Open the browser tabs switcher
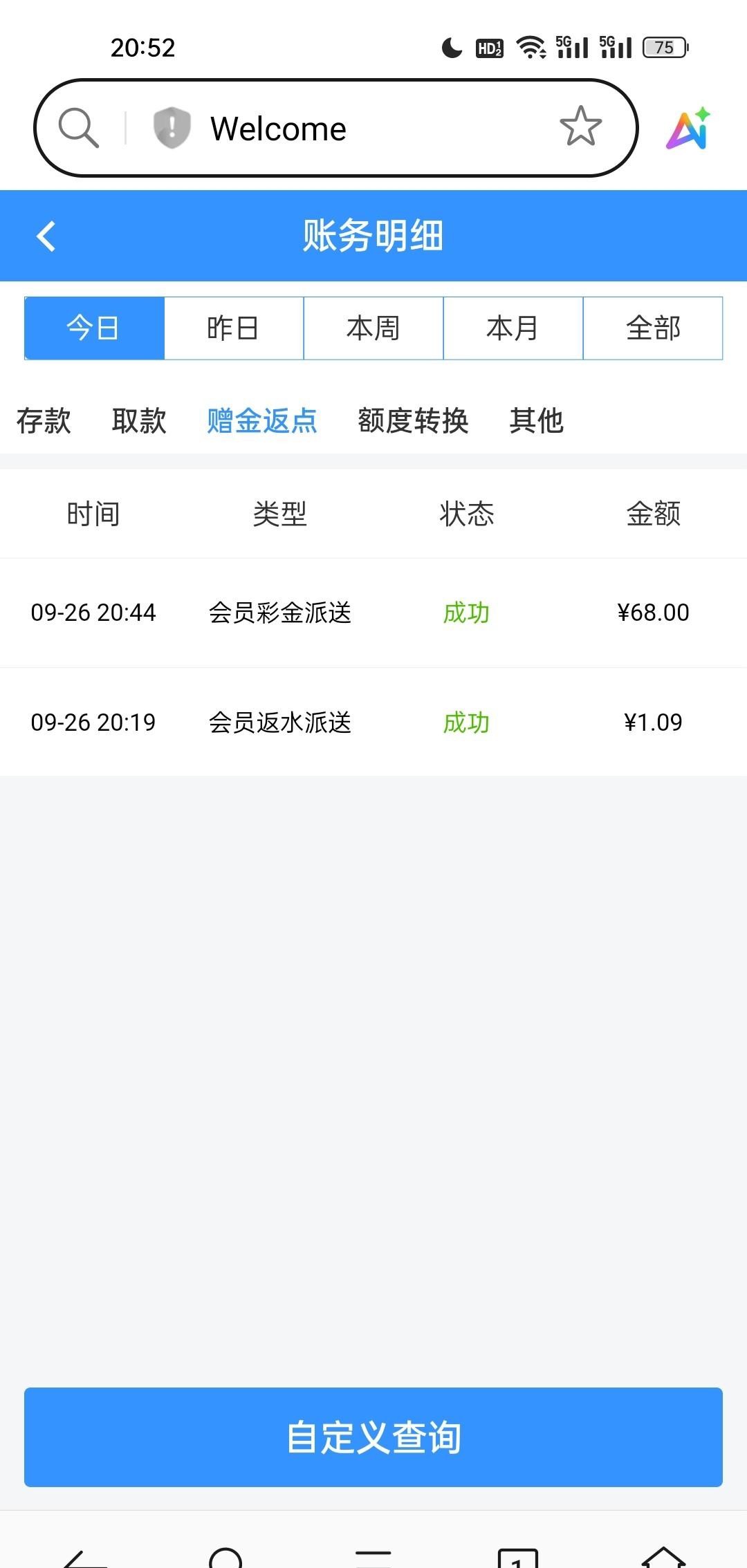 click(x=517, y=1559)
